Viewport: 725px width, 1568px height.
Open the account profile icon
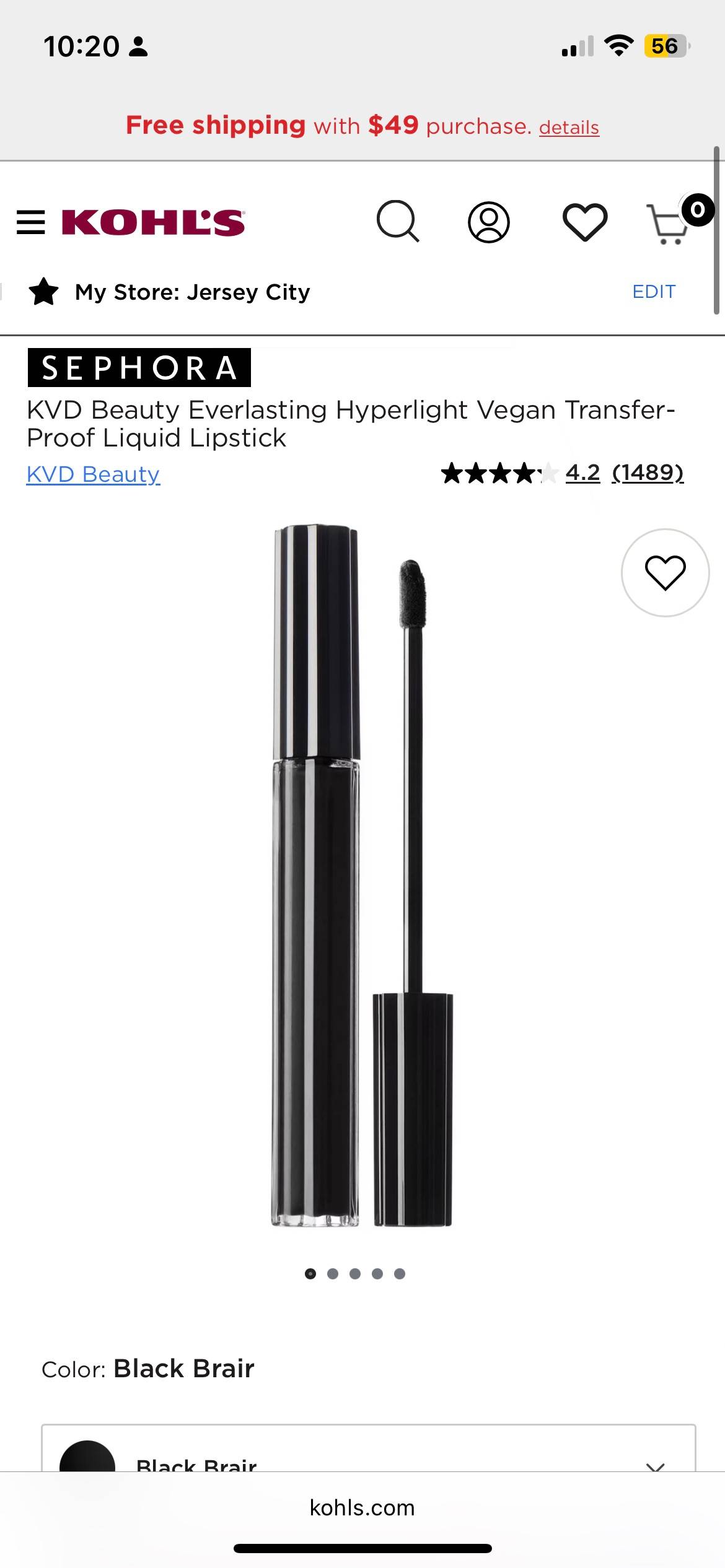tap(488, 222)
